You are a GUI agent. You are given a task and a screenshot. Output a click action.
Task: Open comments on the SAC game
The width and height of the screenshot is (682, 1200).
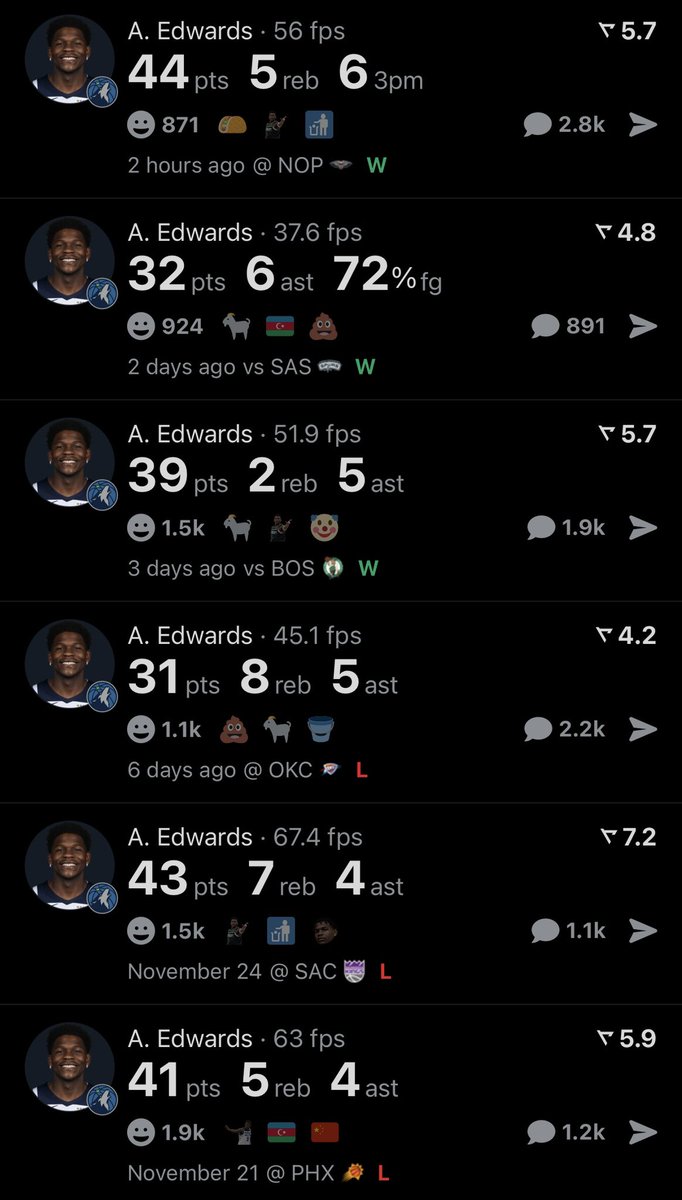click(568, 931)
